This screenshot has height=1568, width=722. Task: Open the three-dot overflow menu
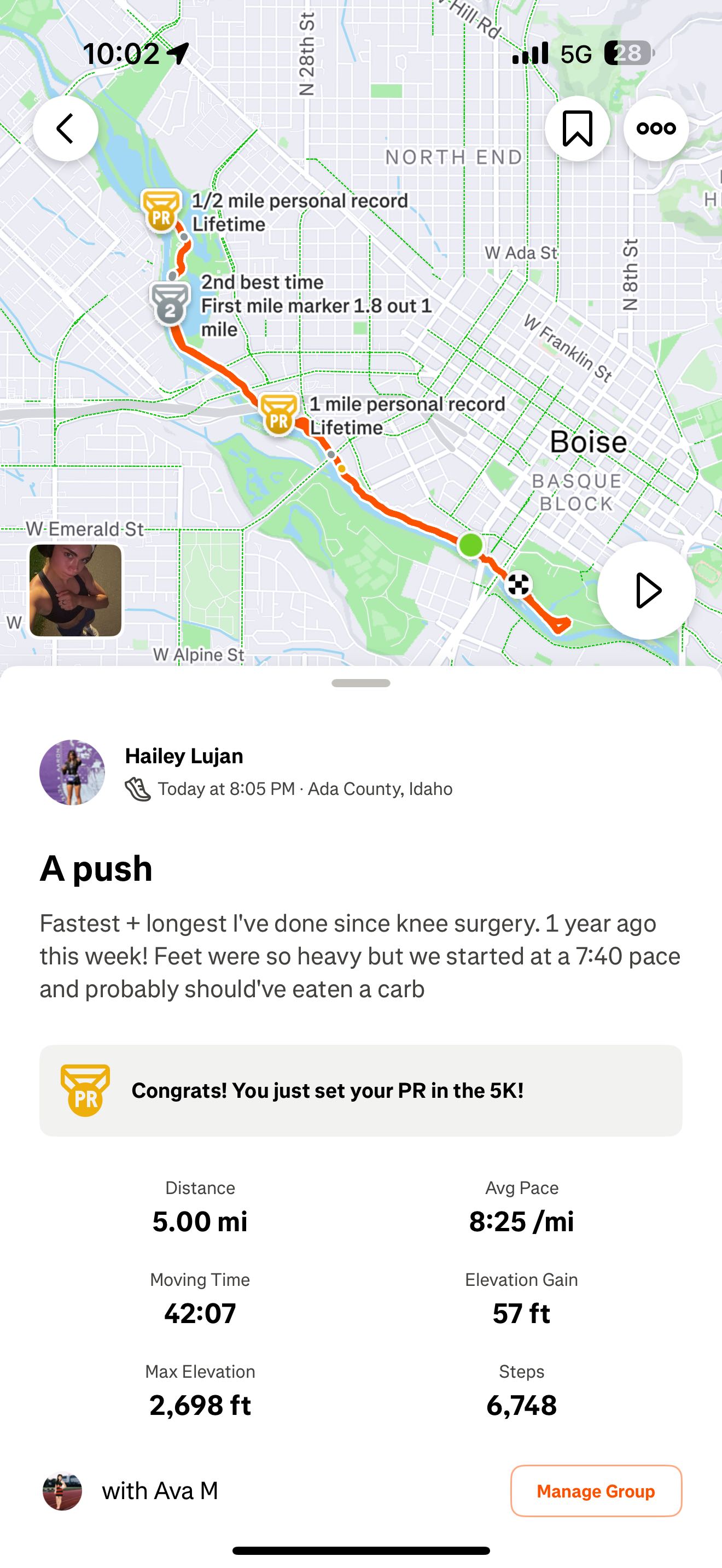(x=656, y=128)
